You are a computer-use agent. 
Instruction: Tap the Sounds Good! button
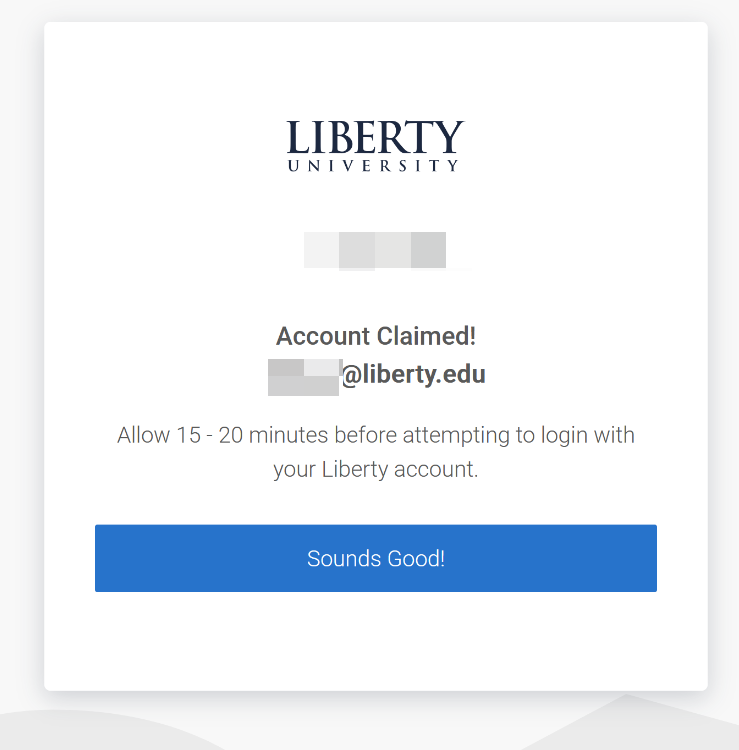point(375,558)
